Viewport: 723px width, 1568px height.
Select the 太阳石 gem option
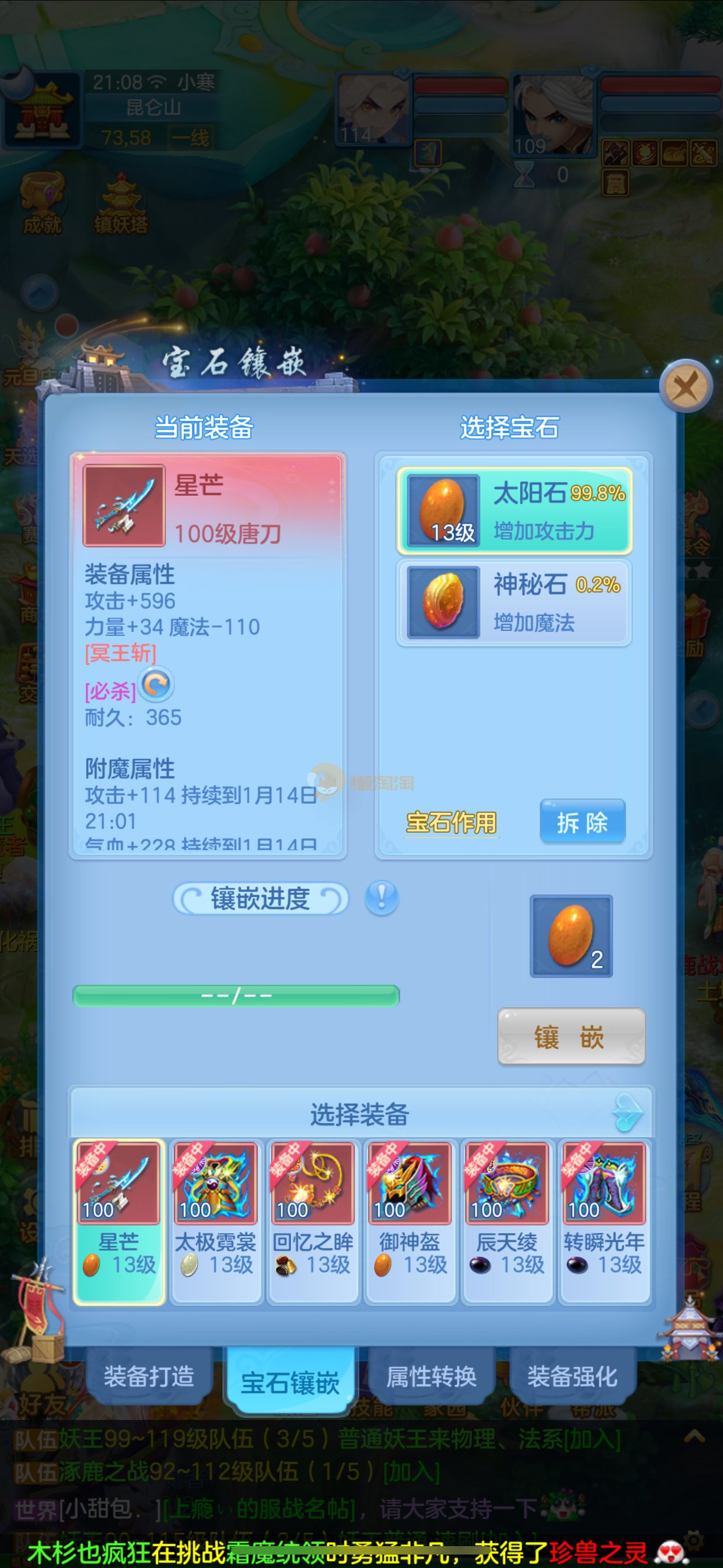click(x=515, y=511)
